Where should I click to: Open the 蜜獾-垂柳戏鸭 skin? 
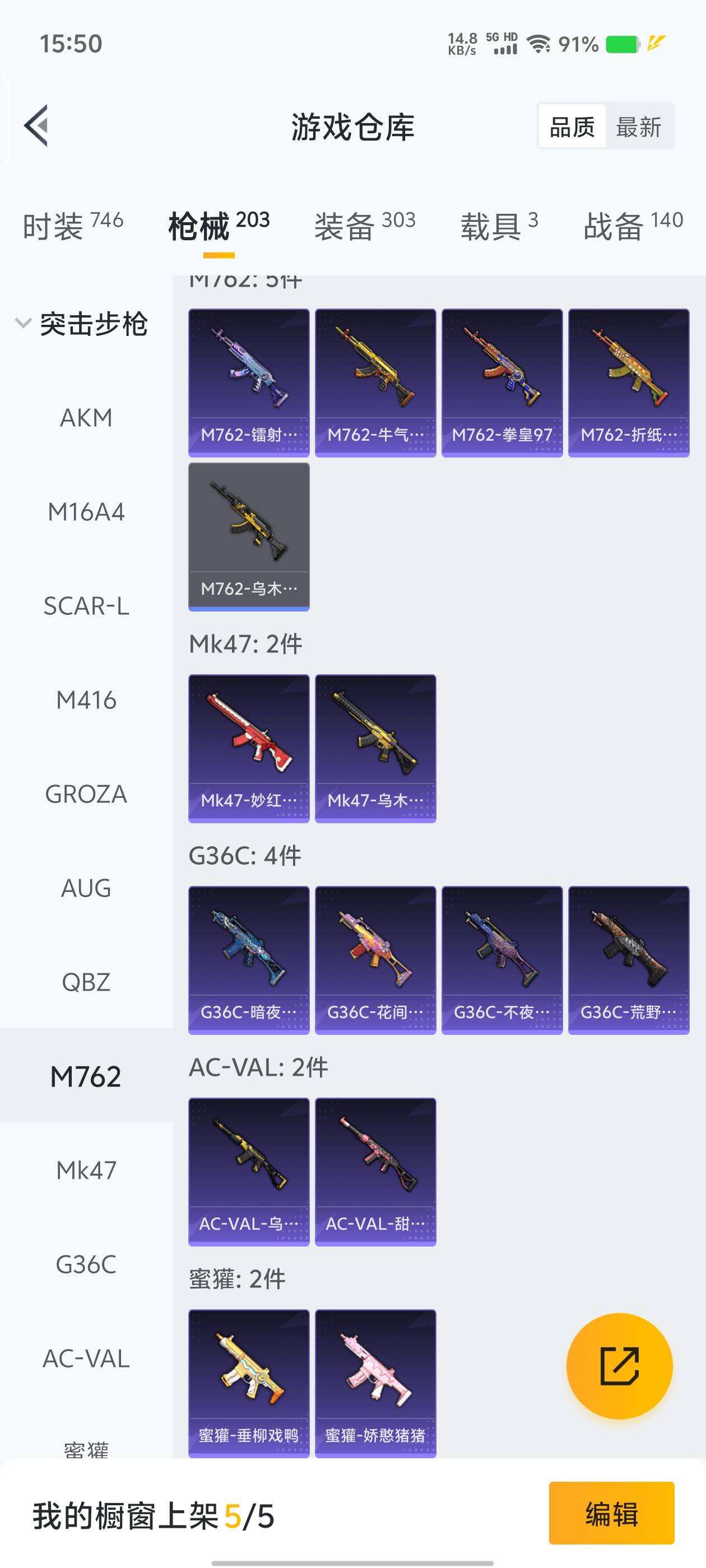click(x=249, y=1383)
